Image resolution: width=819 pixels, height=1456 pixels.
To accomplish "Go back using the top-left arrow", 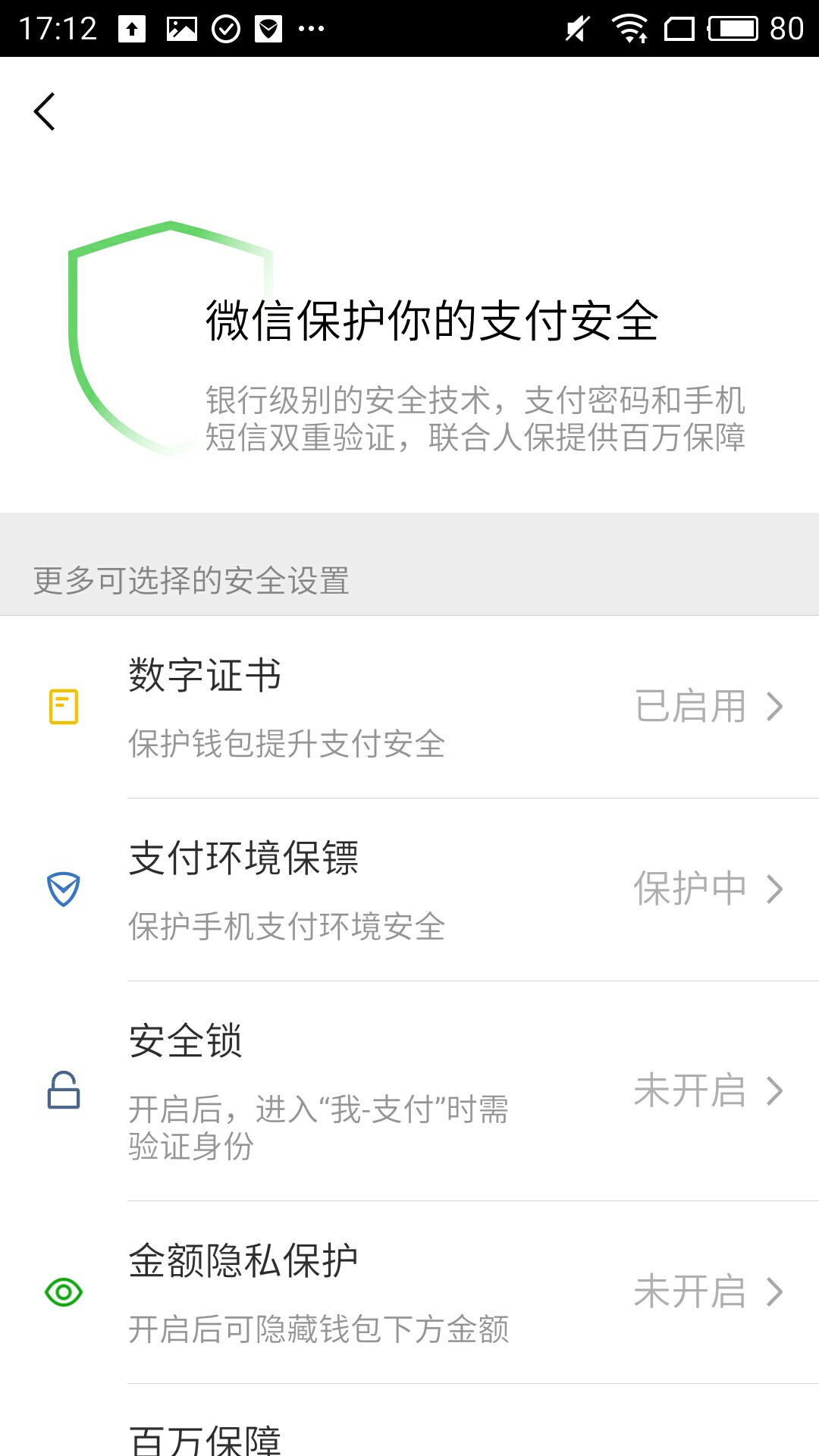I will tap(45, 112).
